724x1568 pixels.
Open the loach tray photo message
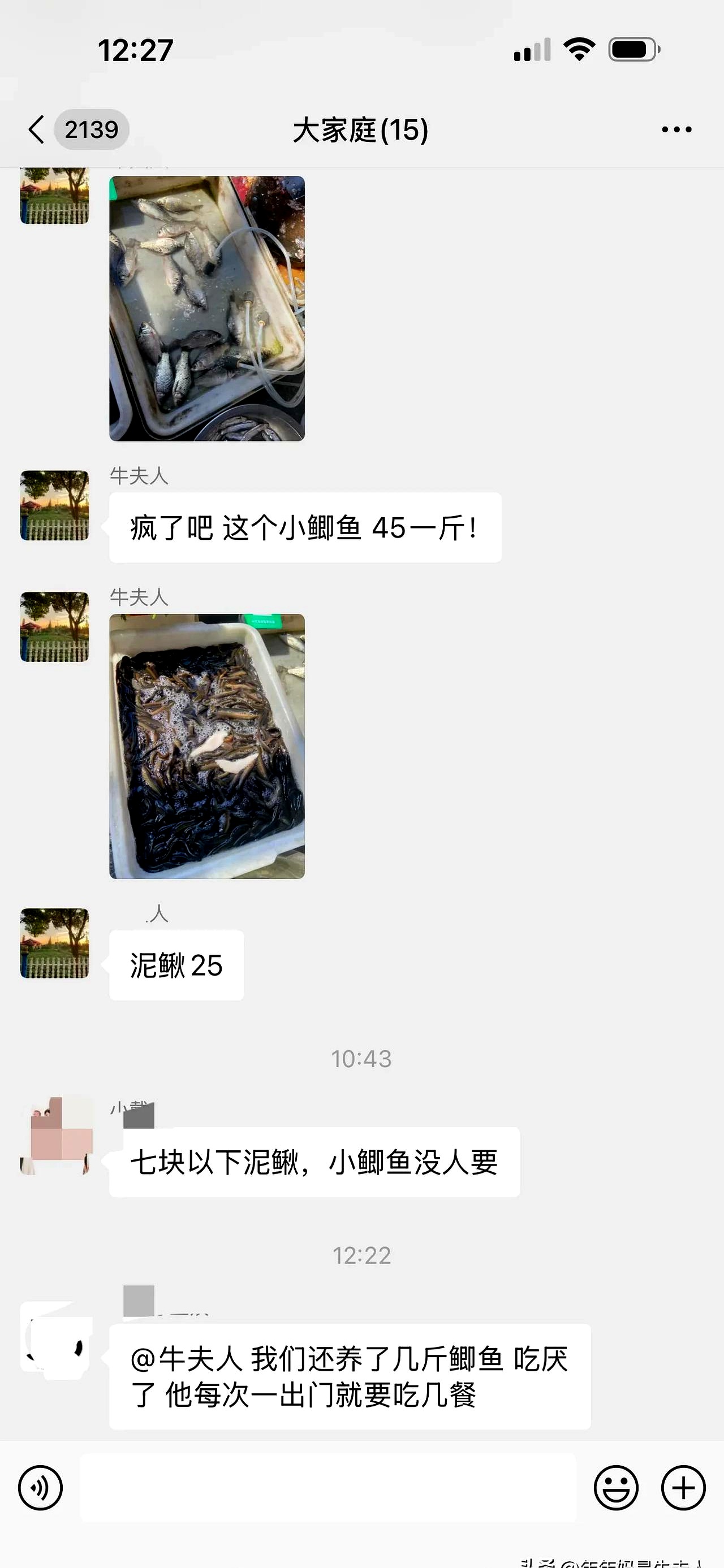tap(207, 746)
